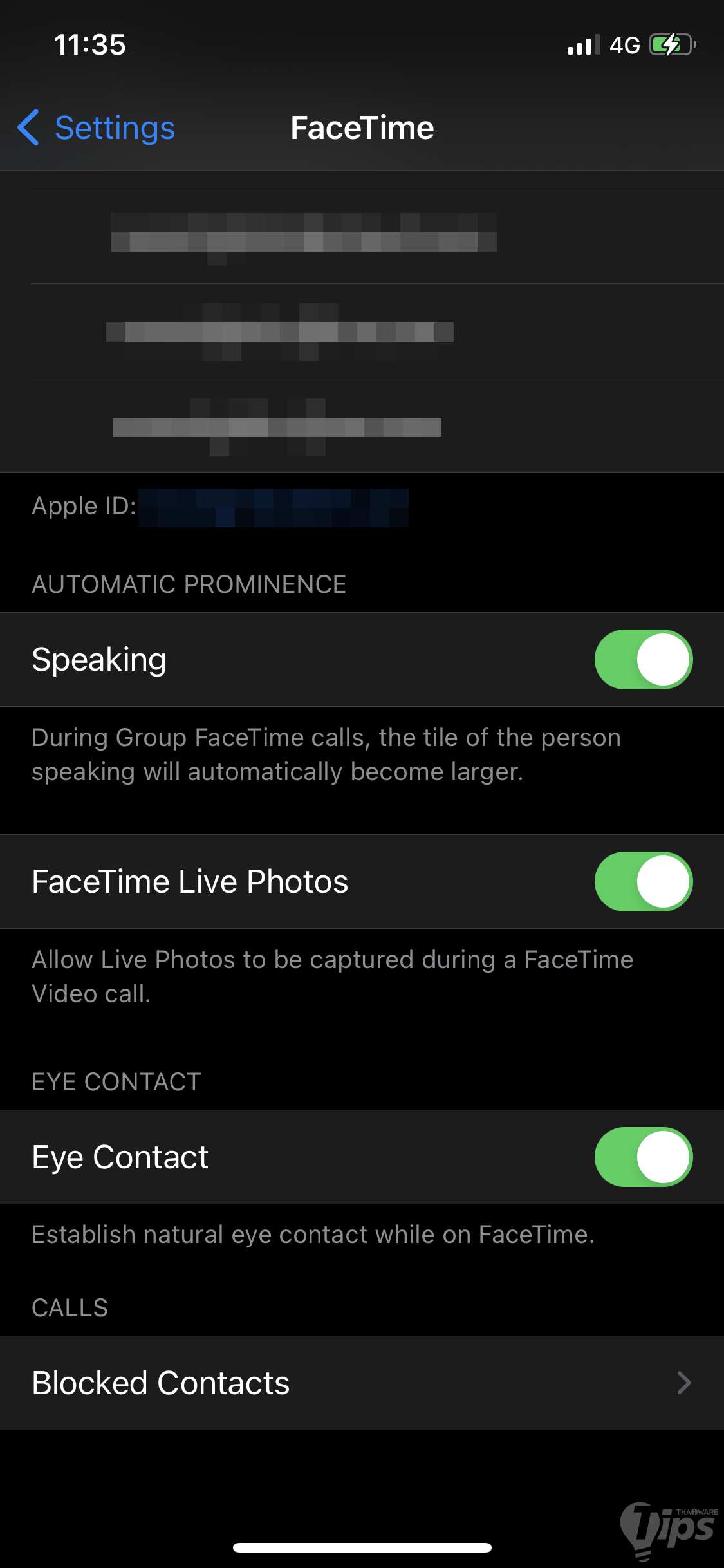This screenshot has width=724, height=1568.
Task: Disable FaceTime Live Photos
Action: pos(643,881)
